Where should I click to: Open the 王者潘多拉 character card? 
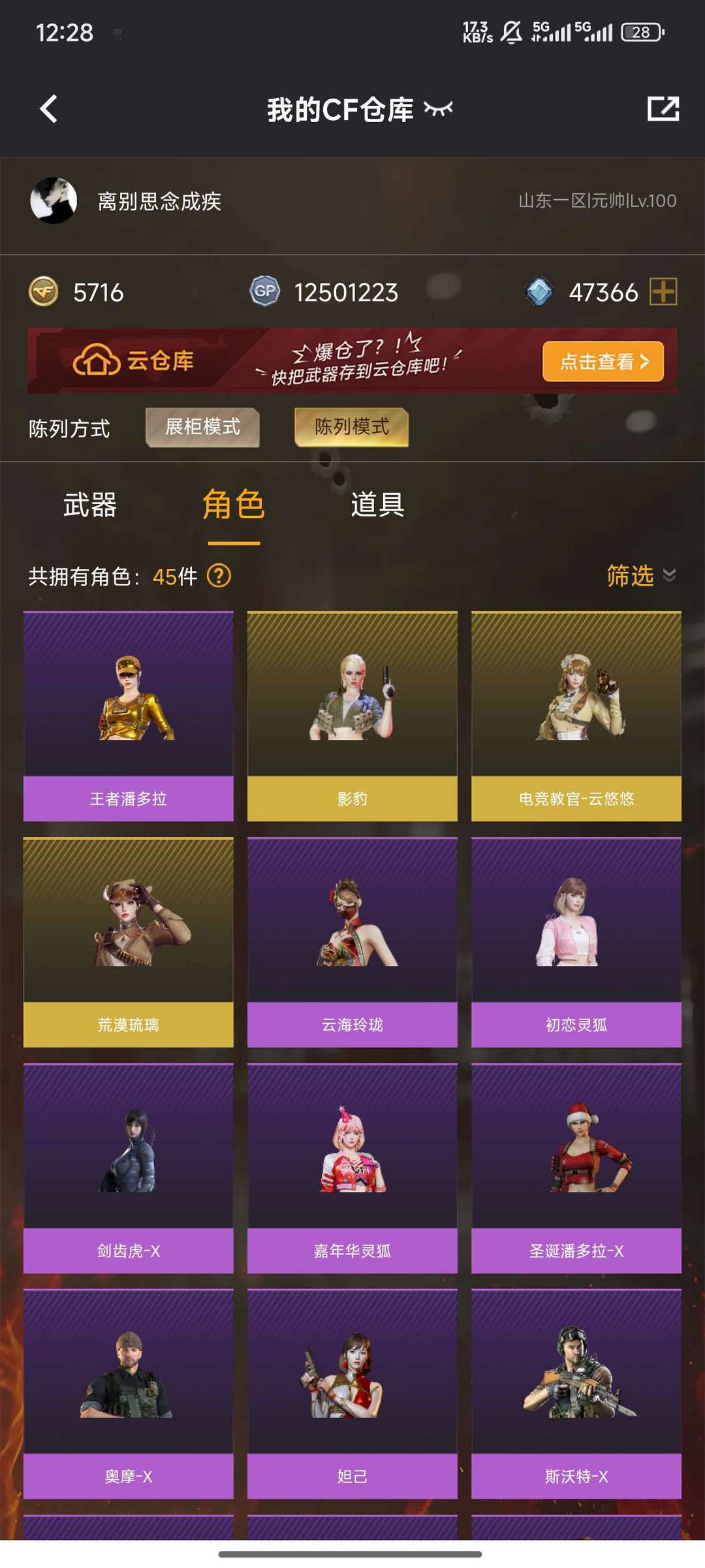pyautogui.click(x=129, y=716)
